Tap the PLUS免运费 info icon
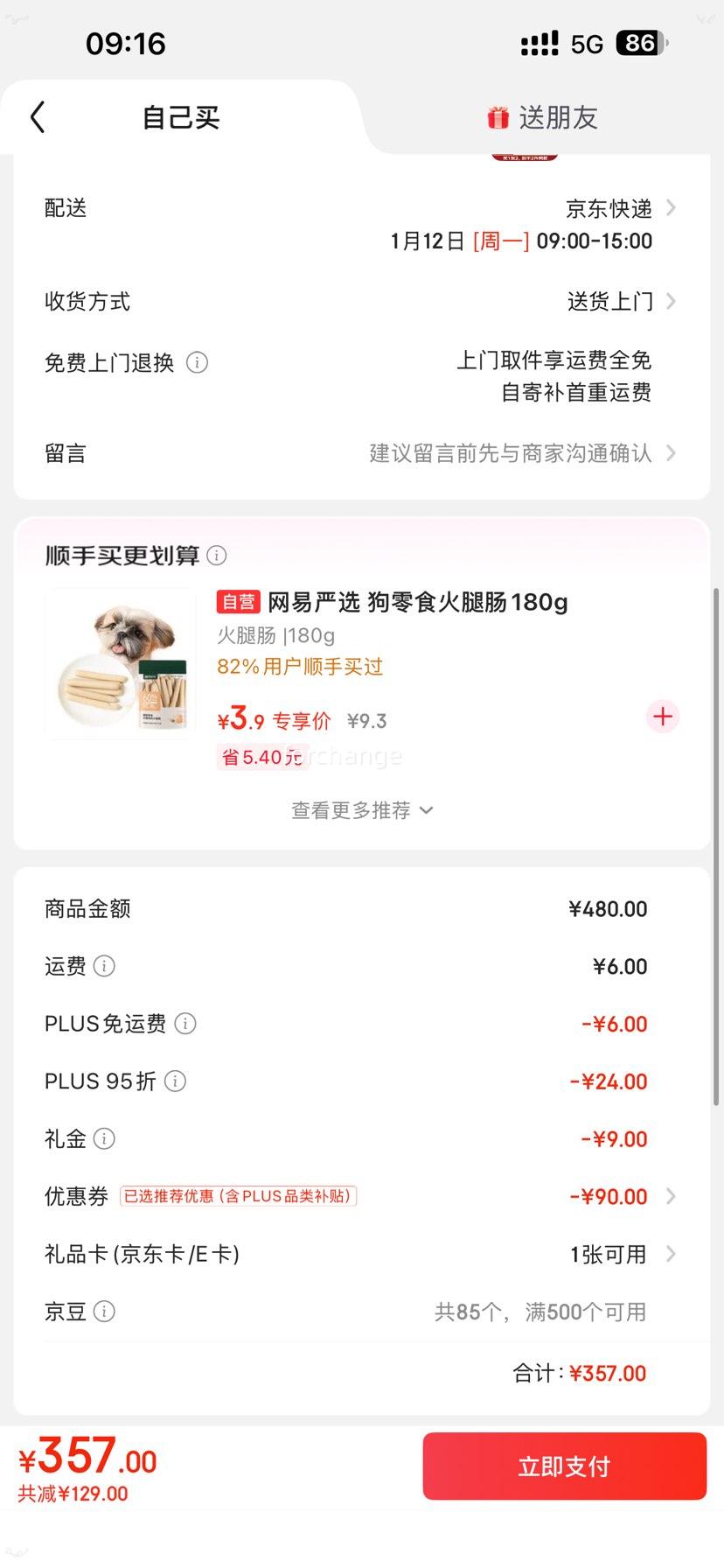The height and width of the screenshot is (1568, 724). coord(185,1024)
